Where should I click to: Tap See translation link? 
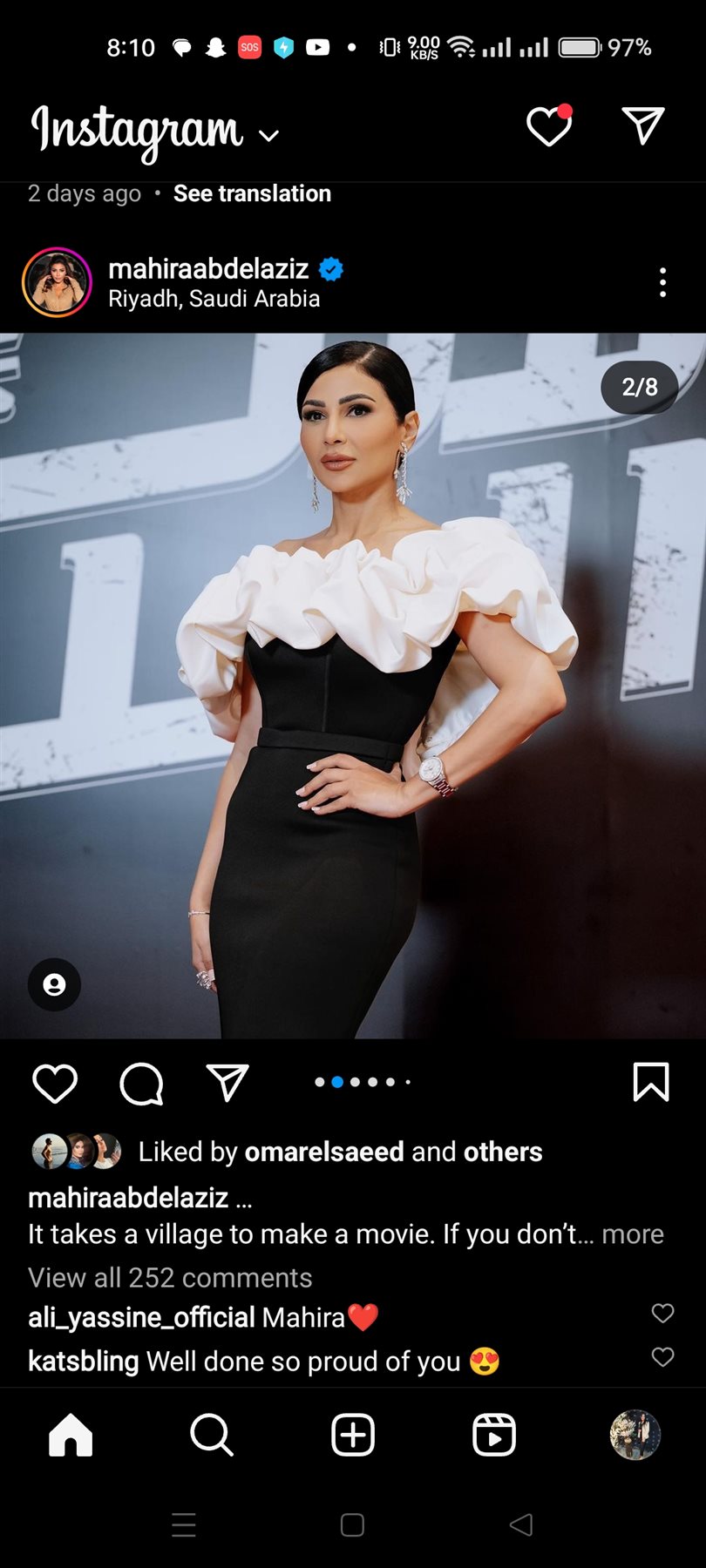click(x=252, y=193)
